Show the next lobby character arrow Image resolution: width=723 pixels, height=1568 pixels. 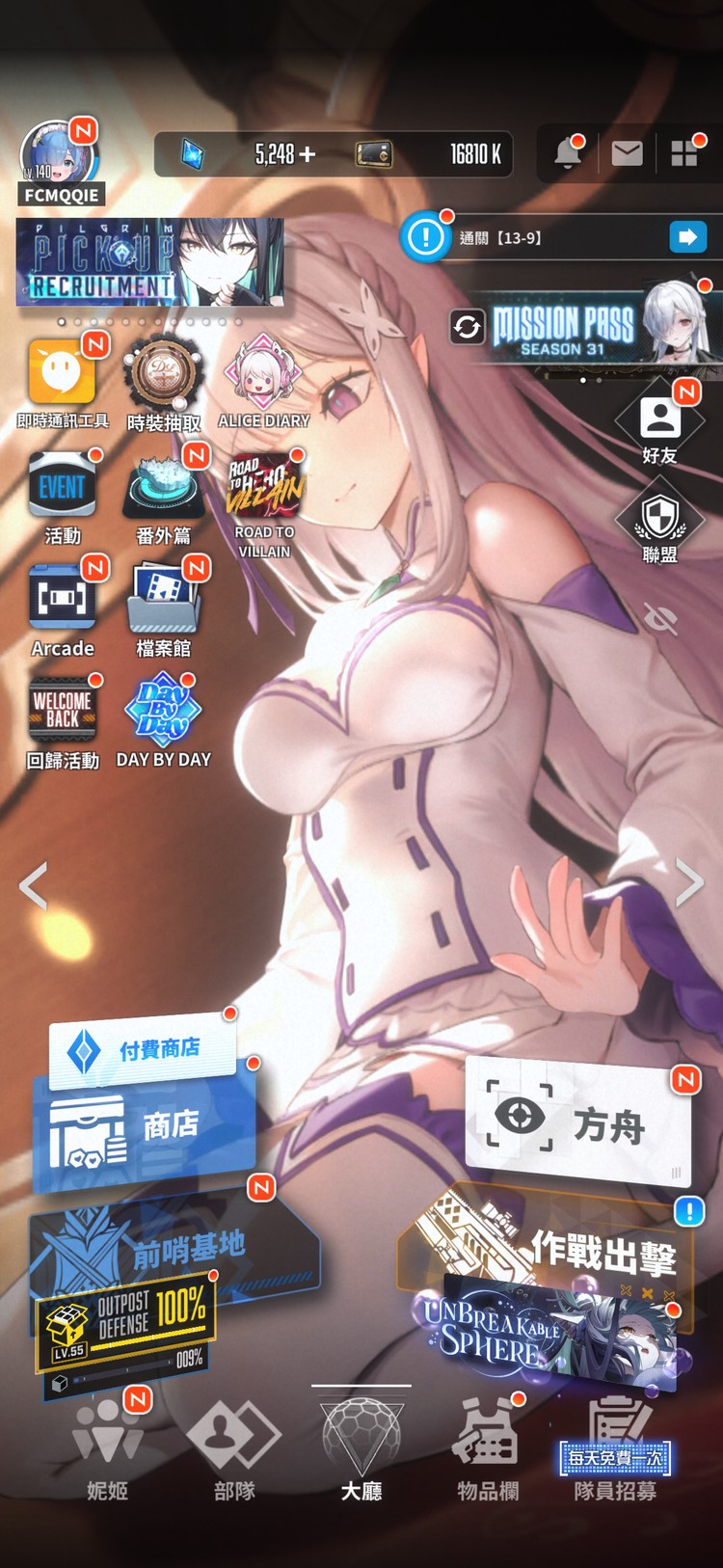[x=688, y=882]
